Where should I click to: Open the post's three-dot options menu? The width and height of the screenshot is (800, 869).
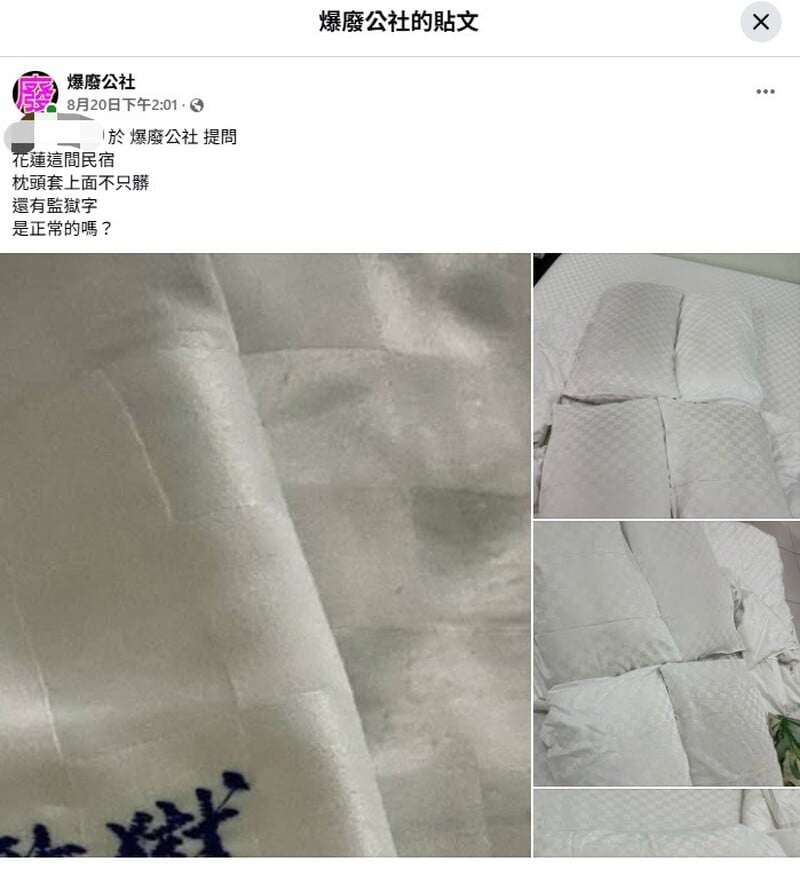[x=765, y=92]
